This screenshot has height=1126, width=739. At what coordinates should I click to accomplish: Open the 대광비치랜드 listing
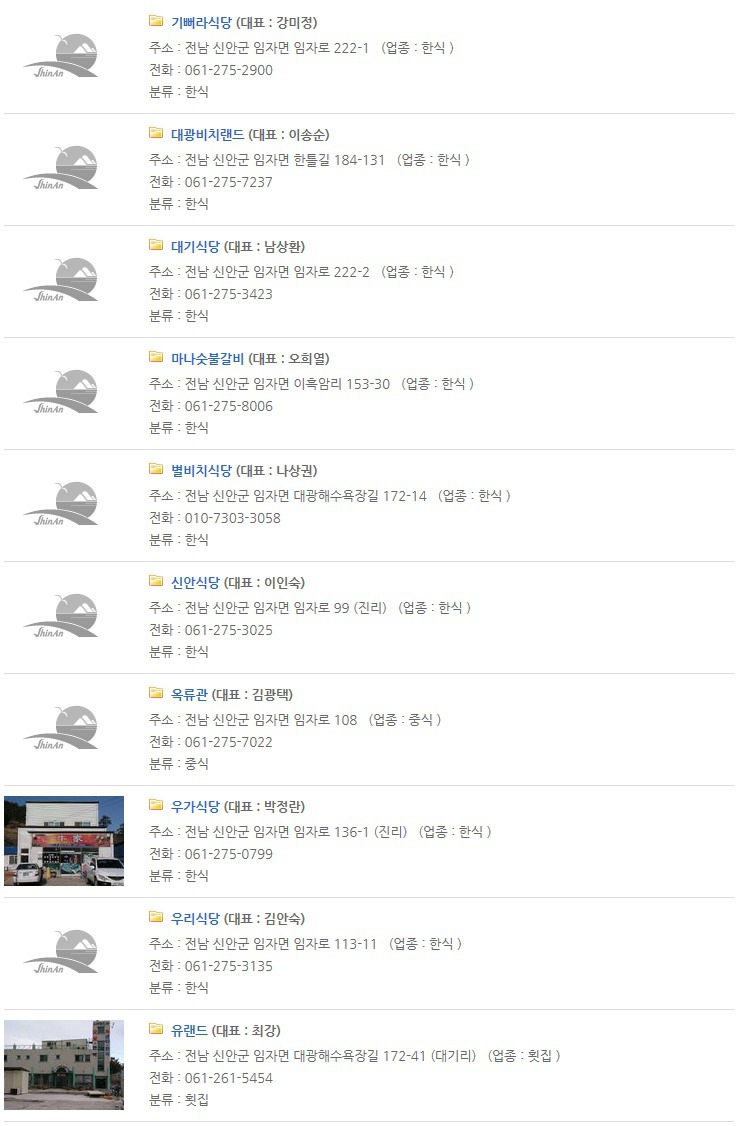click(207, 135)
